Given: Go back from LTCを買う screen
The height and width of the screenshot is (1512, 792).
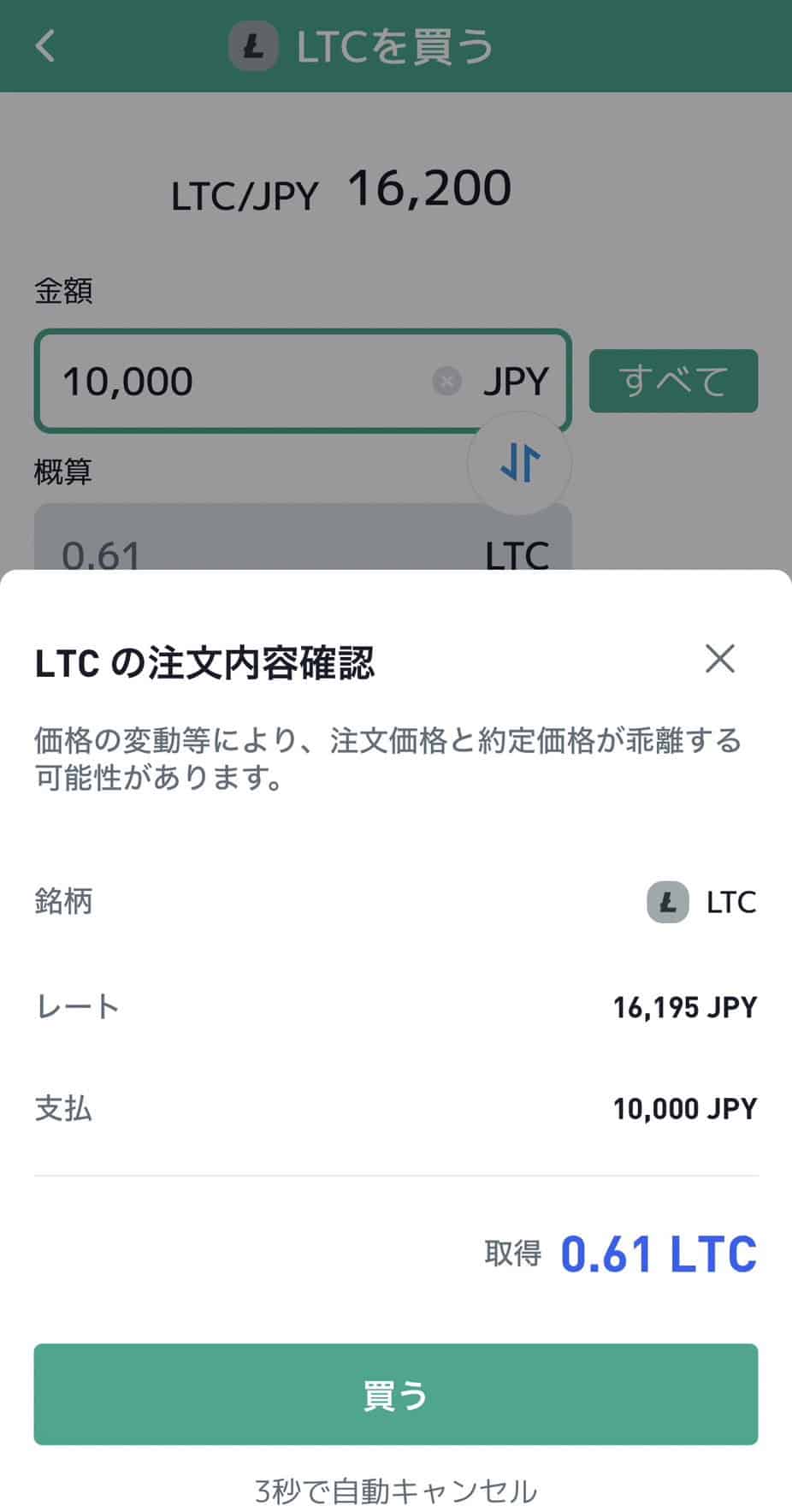Looking at the screenshot, I should pyautogui.click(x=46, y=45).
